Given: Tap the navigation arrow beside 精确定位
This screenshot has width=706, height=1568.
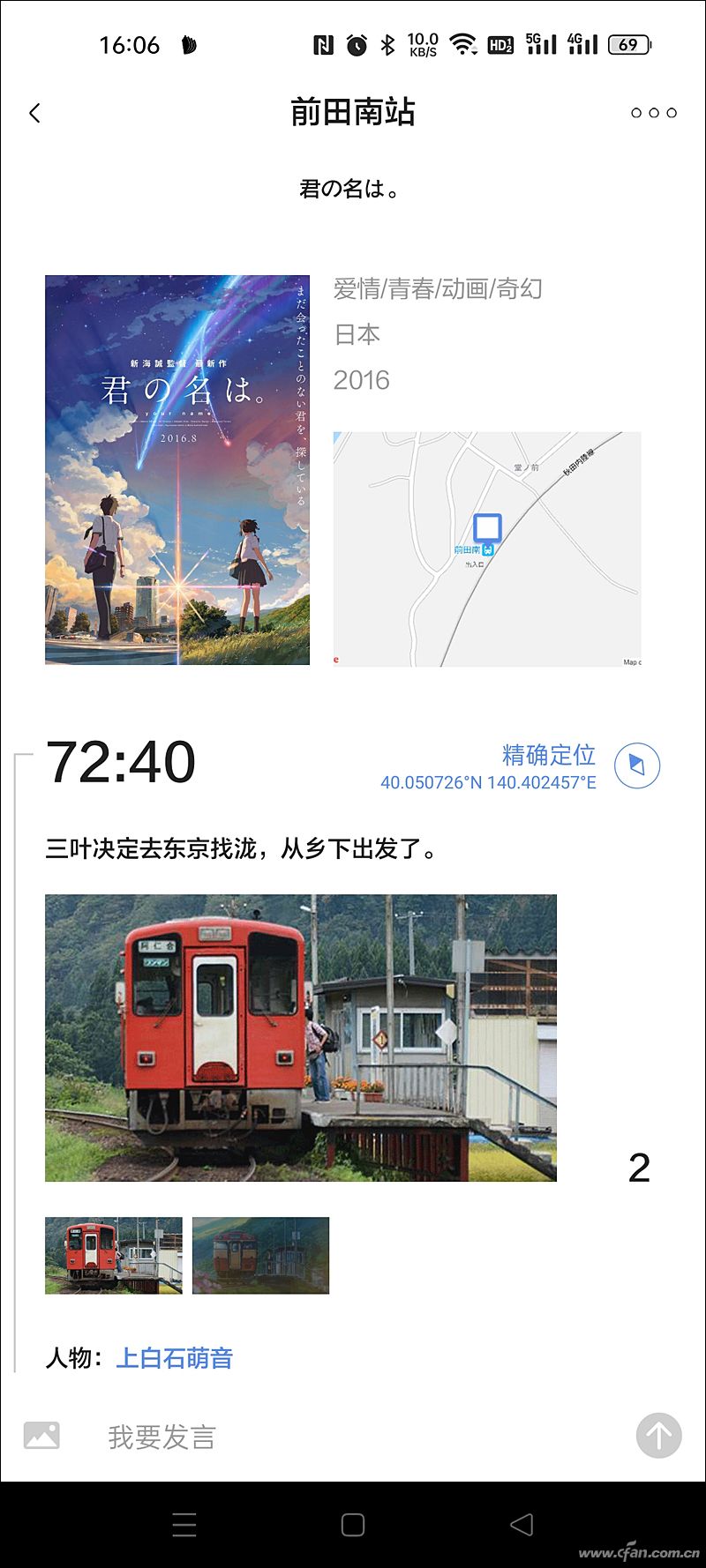Looking at the screenshot, I should point(636,765).
